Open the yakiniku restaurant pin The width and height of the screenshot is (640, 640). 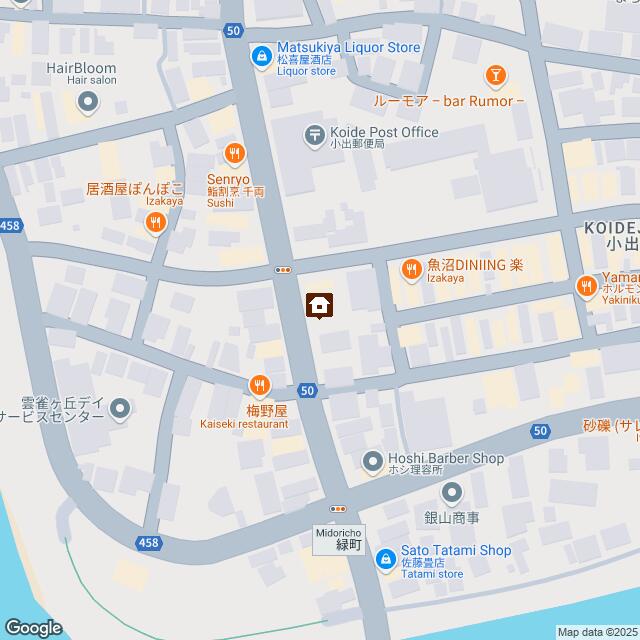[x=586, y=288]
